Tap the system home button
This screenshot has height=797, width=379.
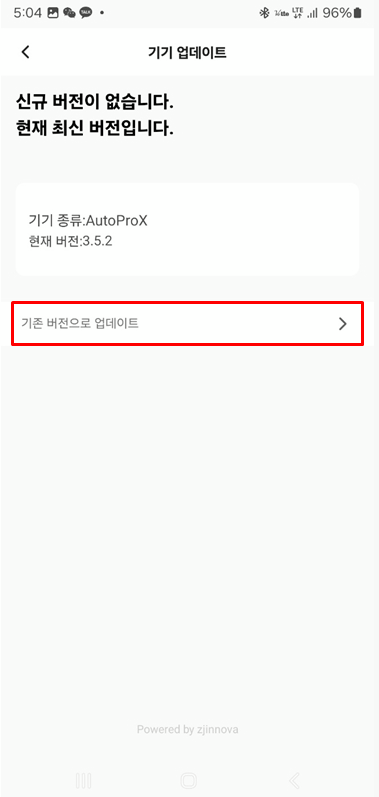point(188,780)
